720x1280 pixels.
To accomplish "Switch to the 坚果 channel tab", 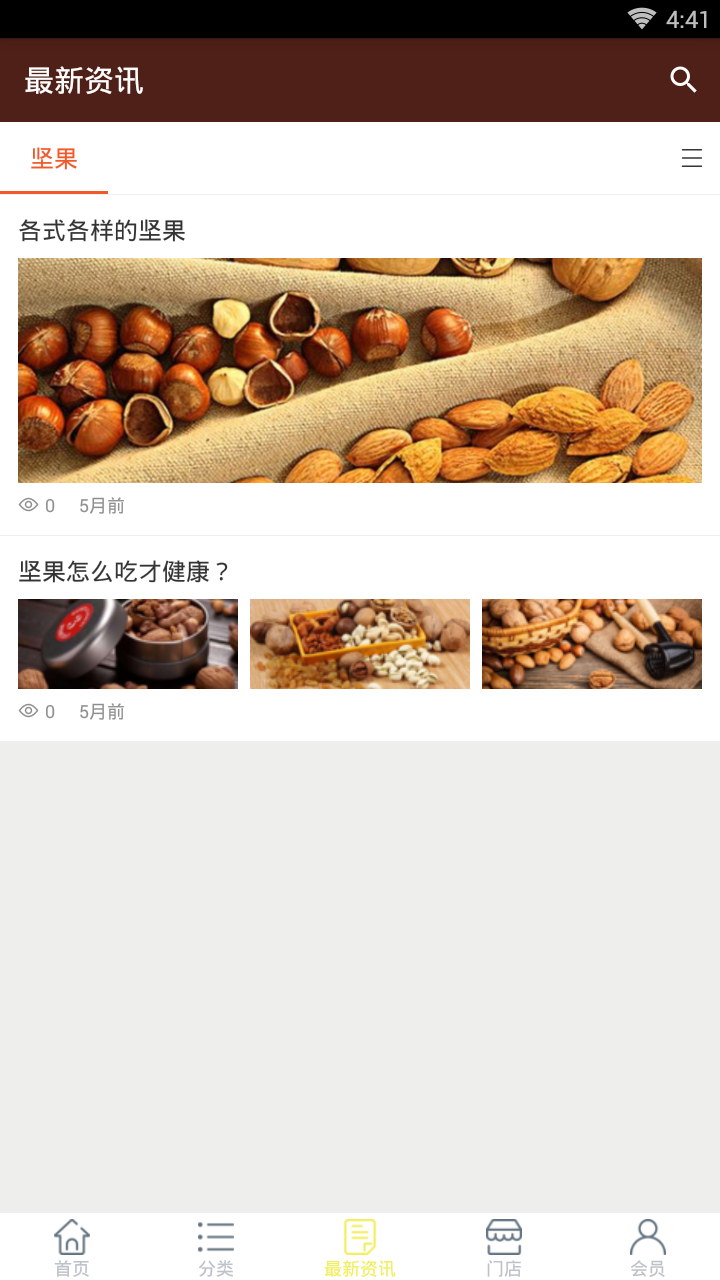I will [54, 158].
